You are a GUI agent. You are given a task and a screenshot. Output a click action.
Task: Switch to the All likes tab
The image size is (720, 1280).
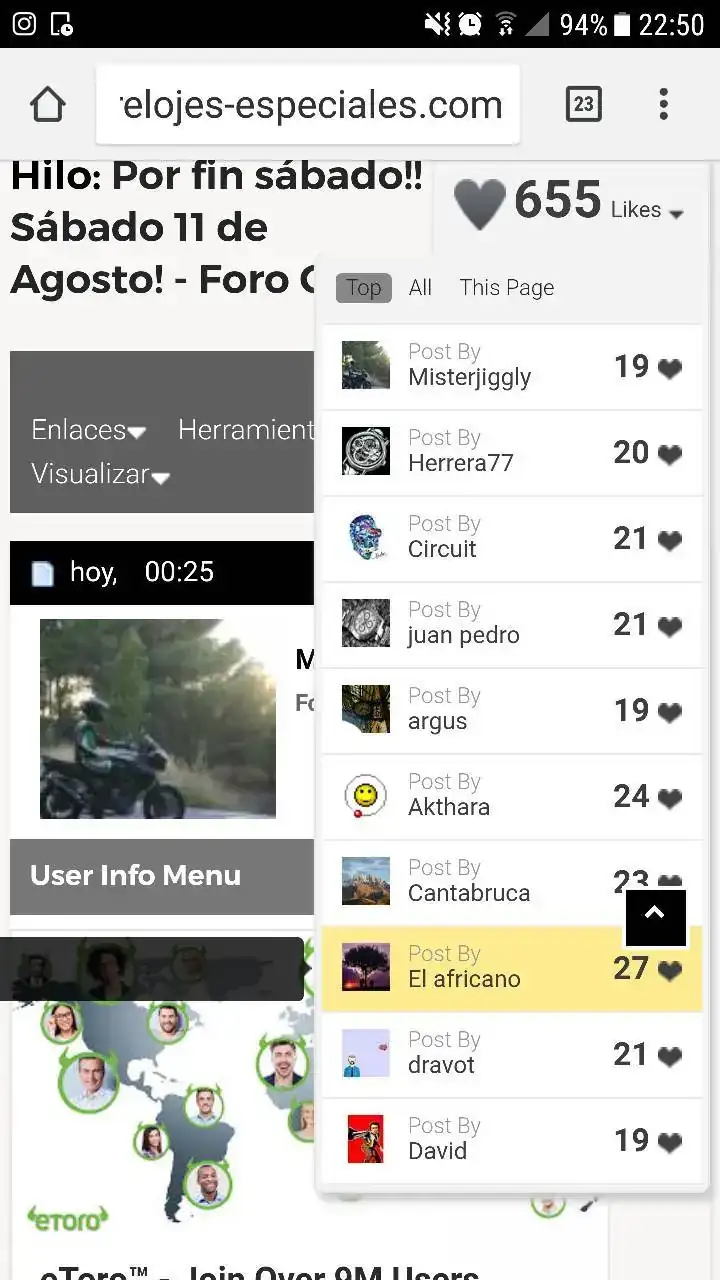click(x=420, y=288)
